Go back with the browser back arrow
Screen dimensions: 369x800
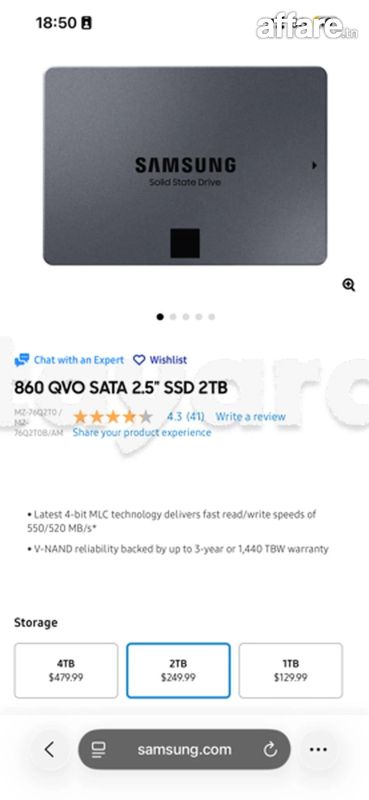[x=49, y=749]
